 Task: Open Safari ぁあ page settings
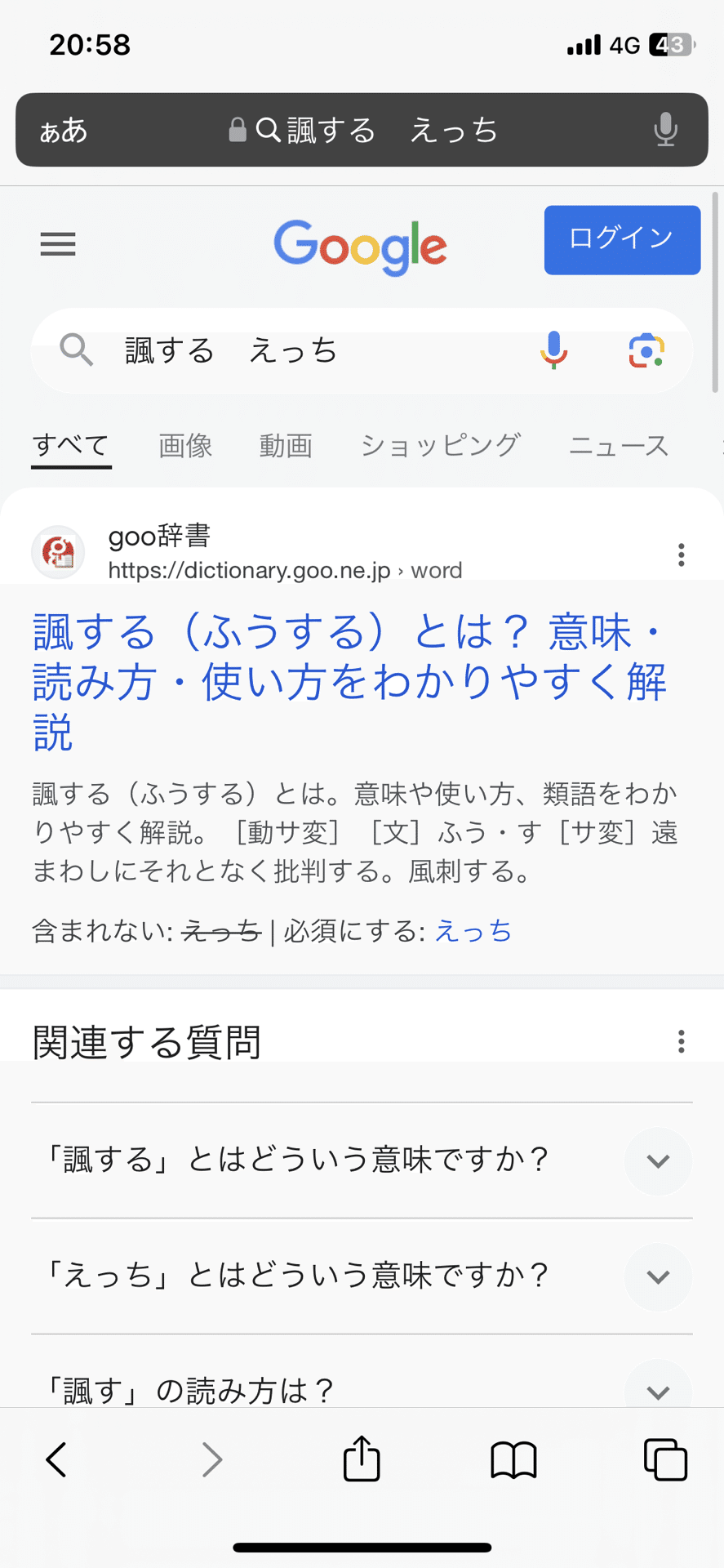pyautogui.click(x=64, y=131)
